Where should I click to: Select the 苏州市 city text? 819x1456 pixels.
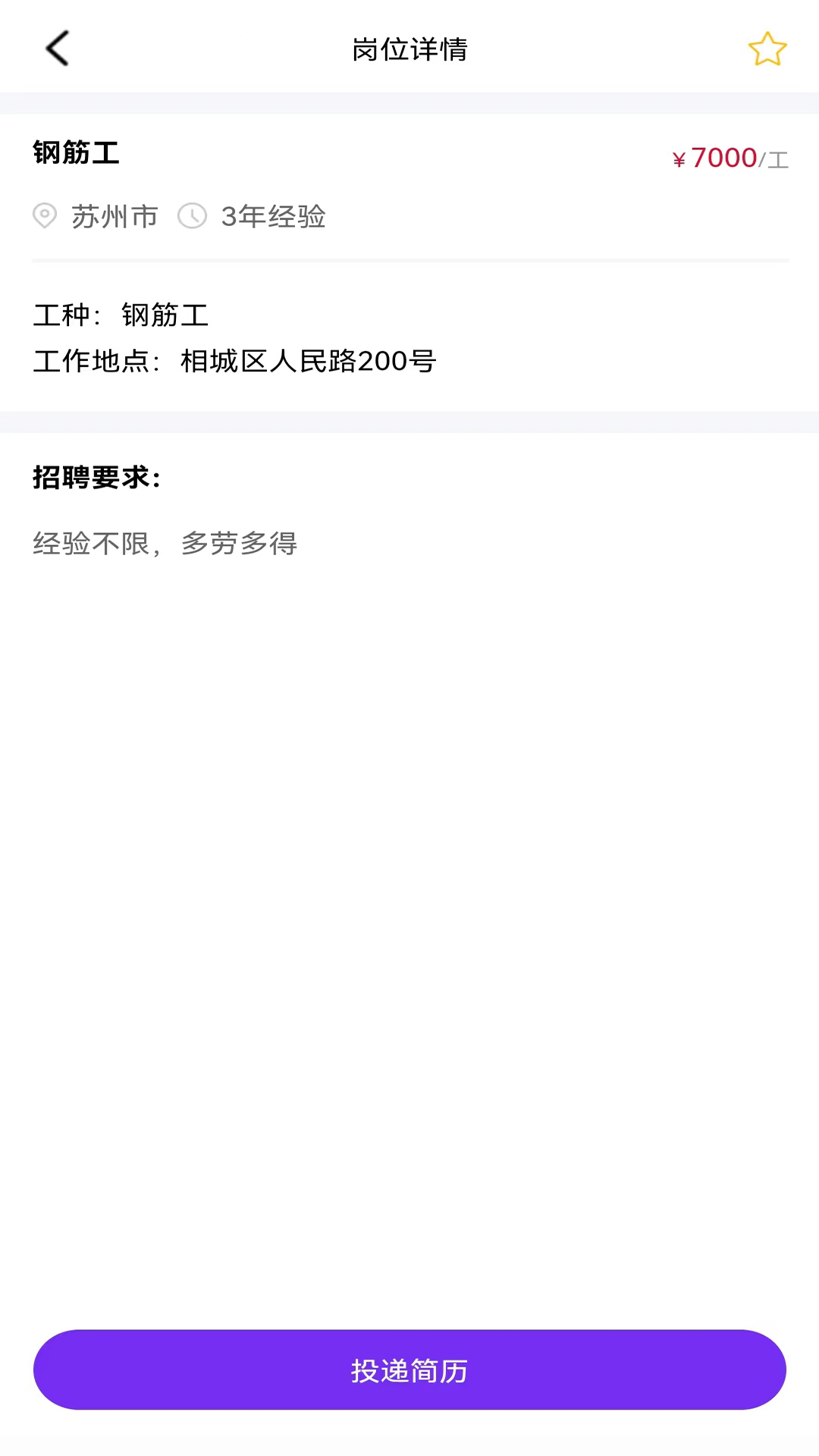115,217
